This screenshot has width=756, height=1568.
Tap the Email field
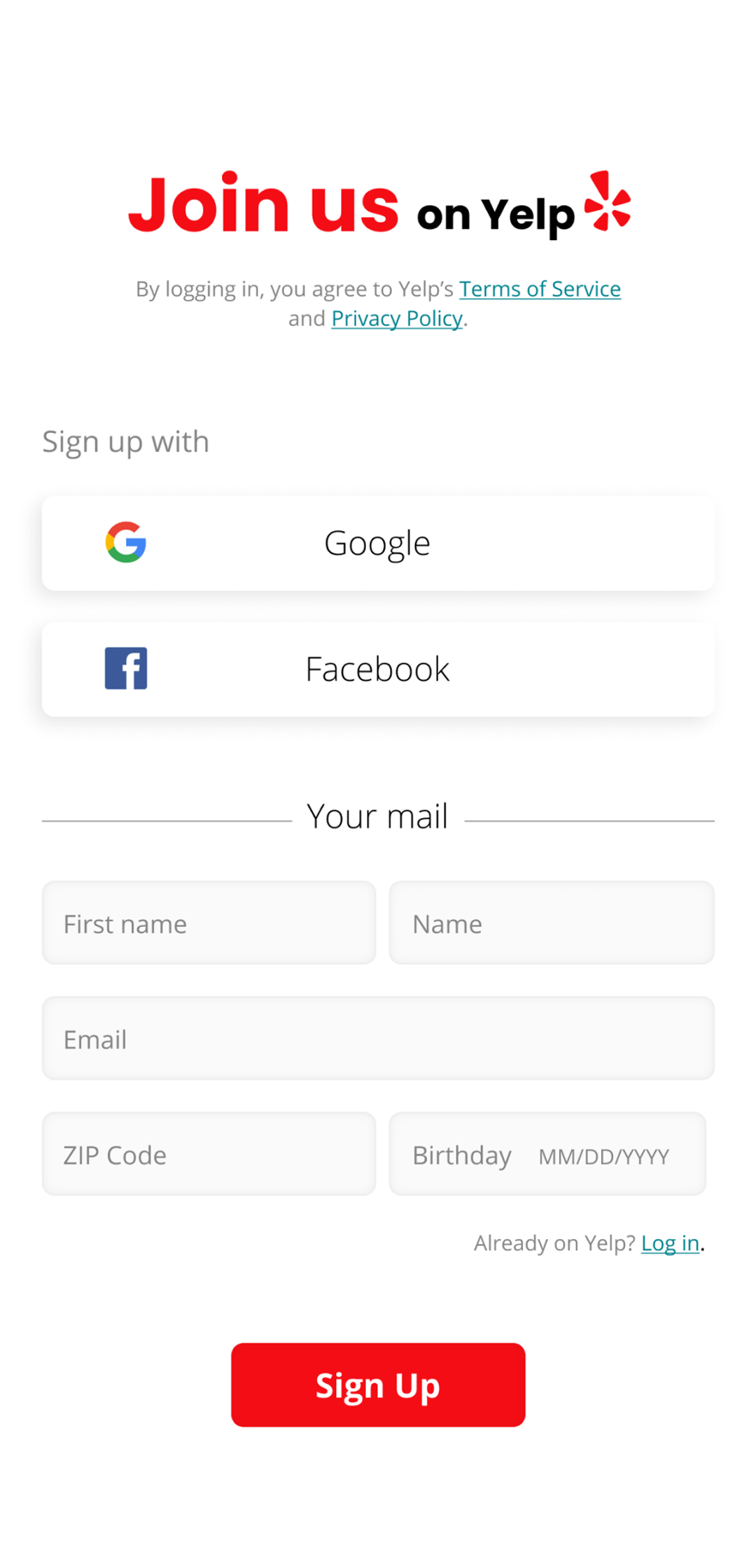pos(378,1038)
